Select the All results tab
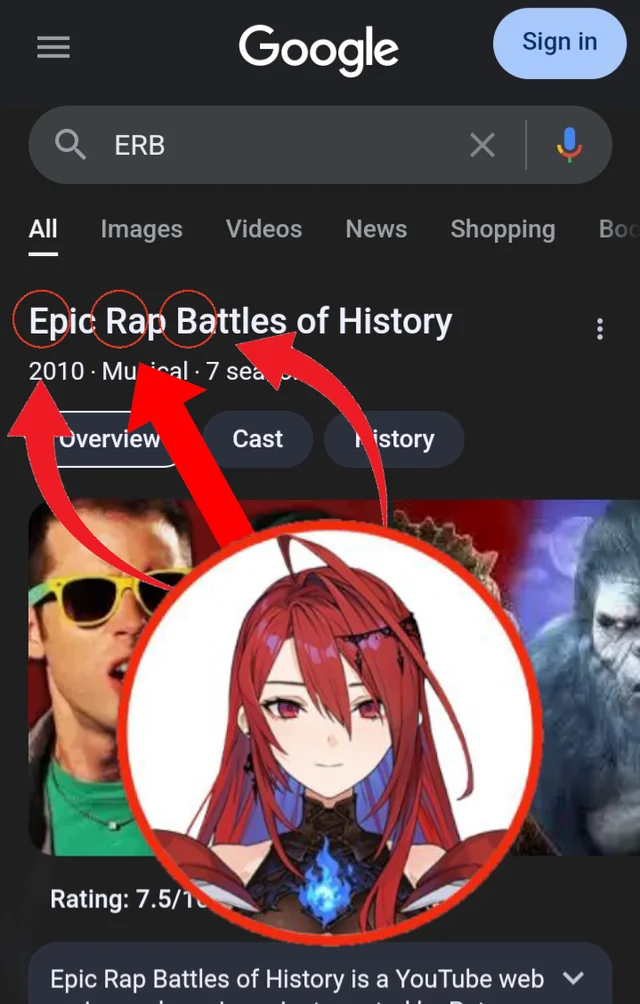This screenshot has width=640, height=1004. (43, 229)
